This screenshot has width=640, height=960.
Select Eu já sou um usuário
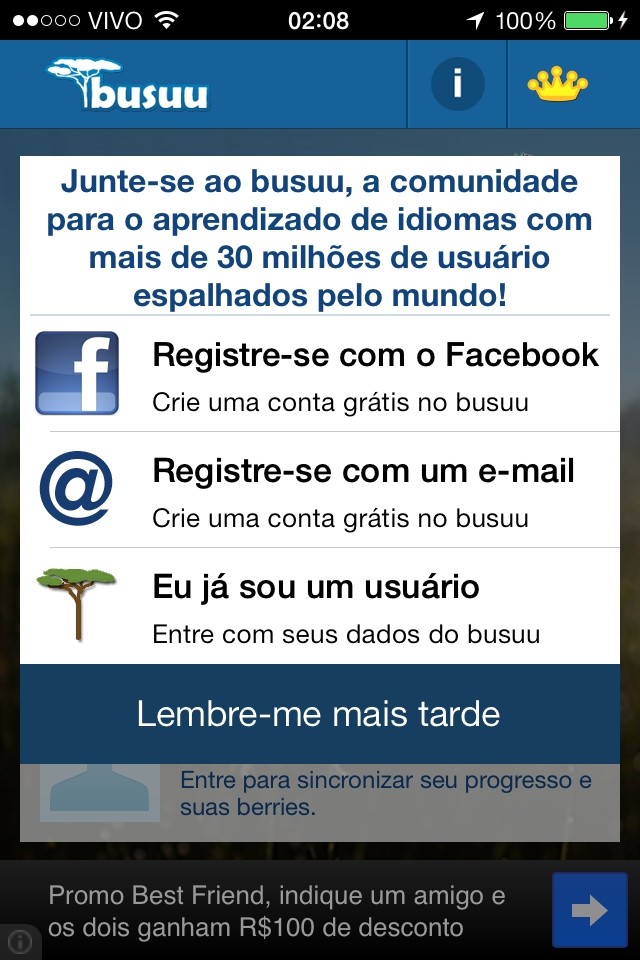click(x=320, y=606)
